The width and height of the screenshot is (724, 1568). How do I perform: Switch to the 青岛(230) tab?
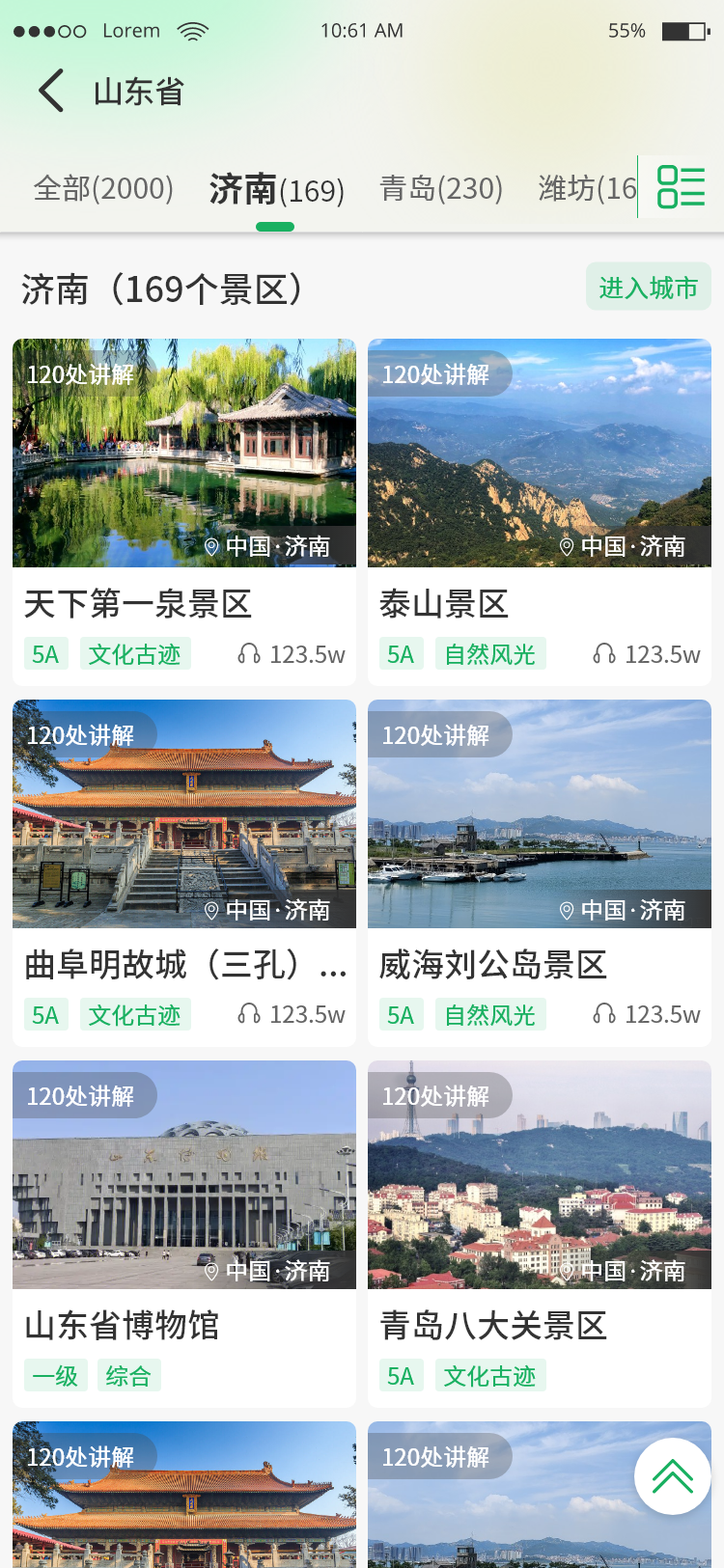pos(441,188)
